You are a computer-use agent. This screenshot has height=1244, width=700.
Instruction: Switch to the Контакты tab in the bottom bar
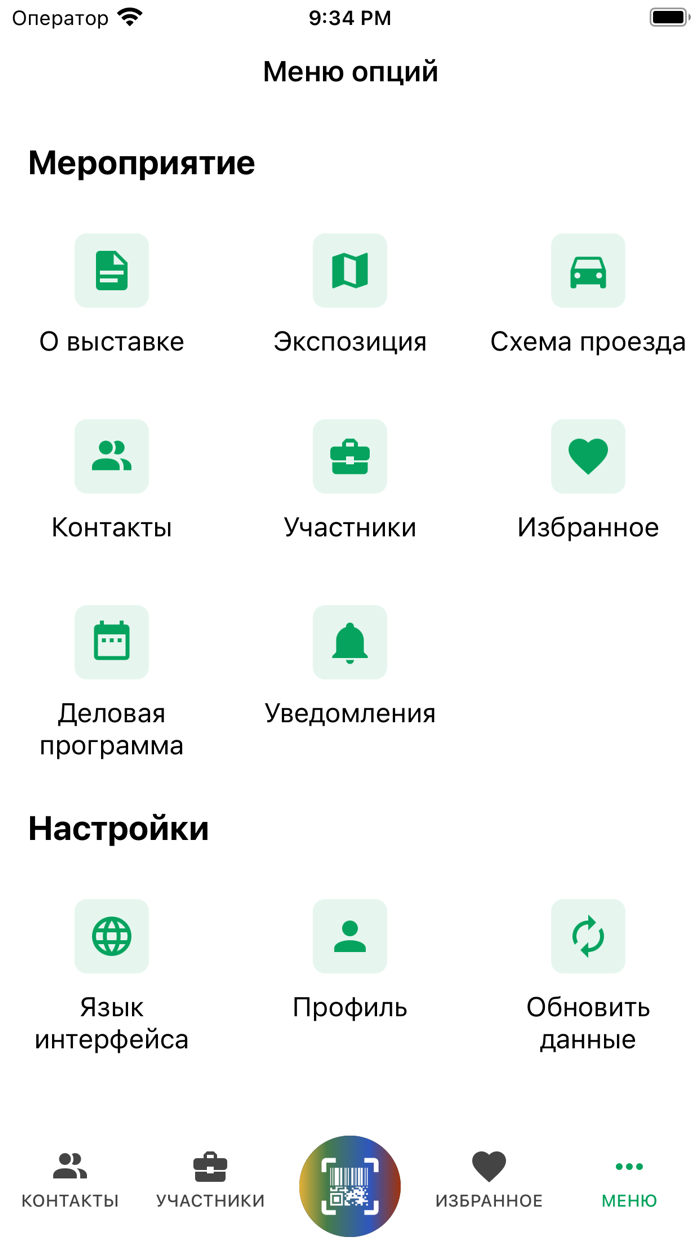[70, 1181]
